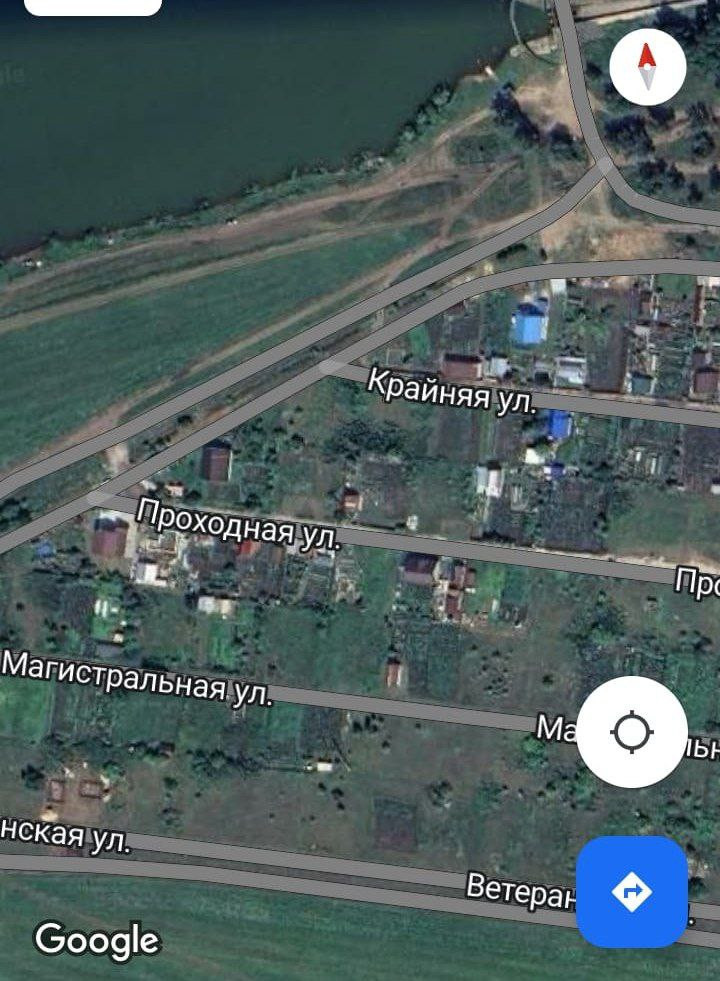Open directions with the blue arrow button

pos(632,891)
